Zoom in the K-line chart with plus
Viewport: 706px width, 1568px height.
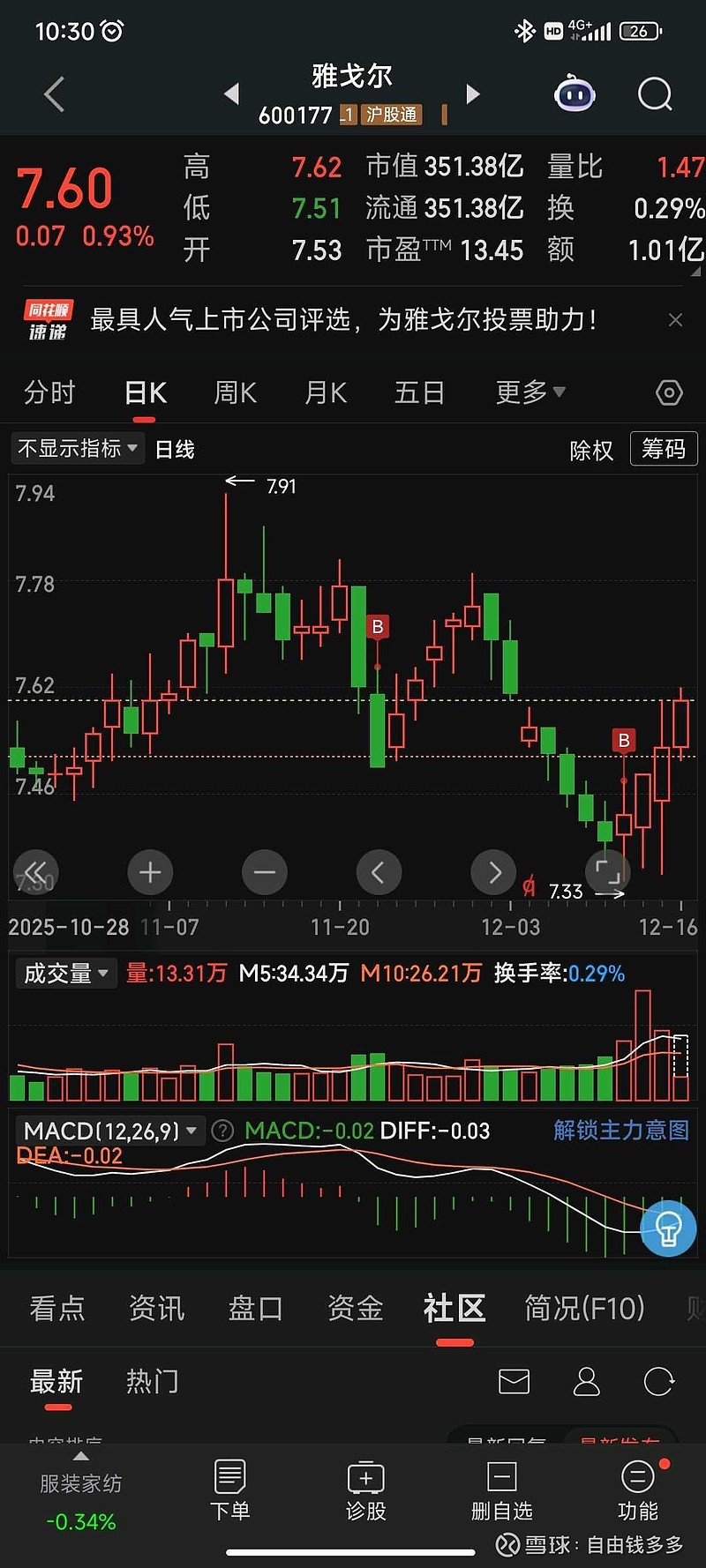[x=150, y=872]
